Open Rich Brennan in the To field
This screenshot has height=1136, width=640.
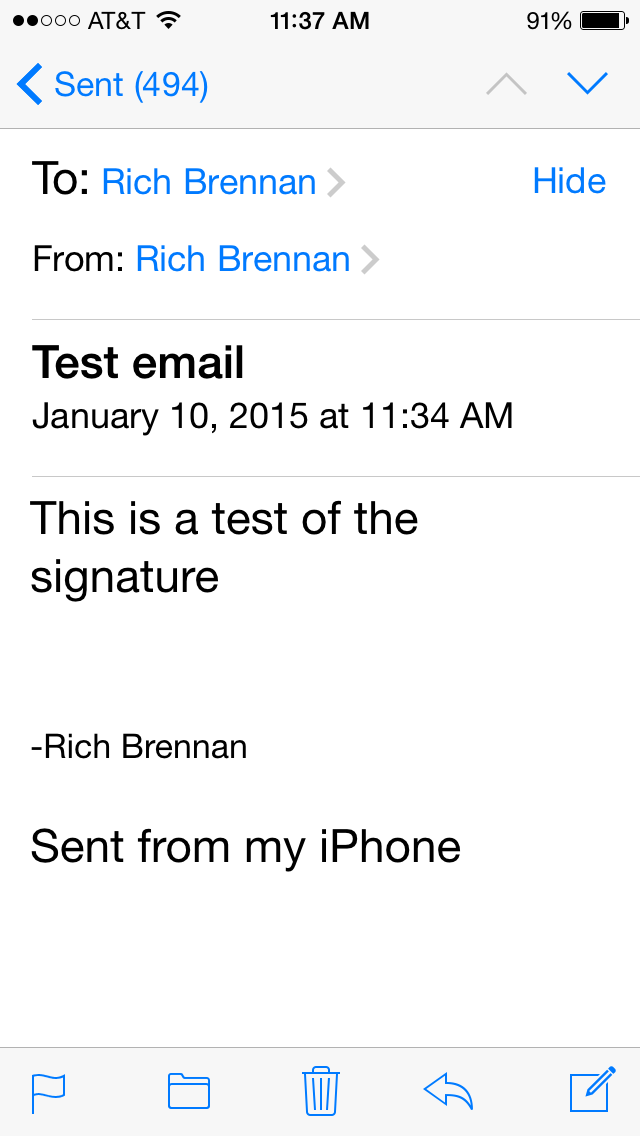coord(223,182)
